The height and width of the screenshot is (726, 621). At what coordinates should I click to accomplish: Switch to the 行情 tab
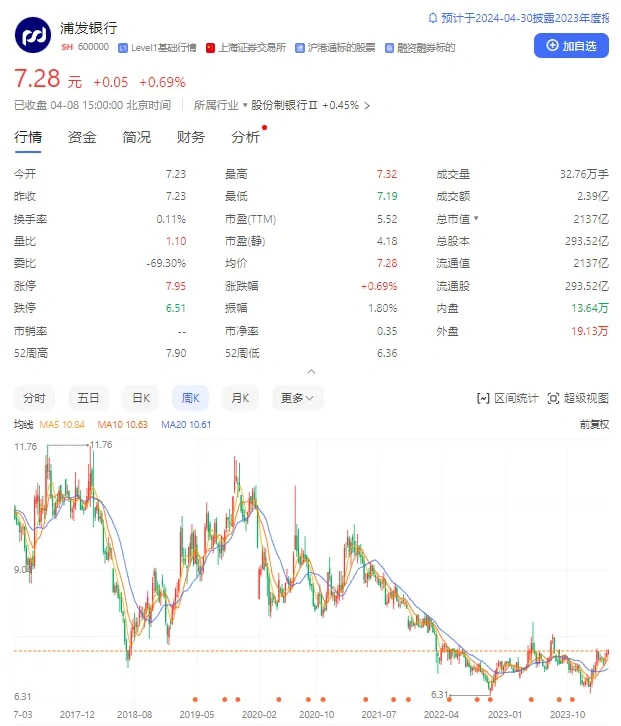28,138
